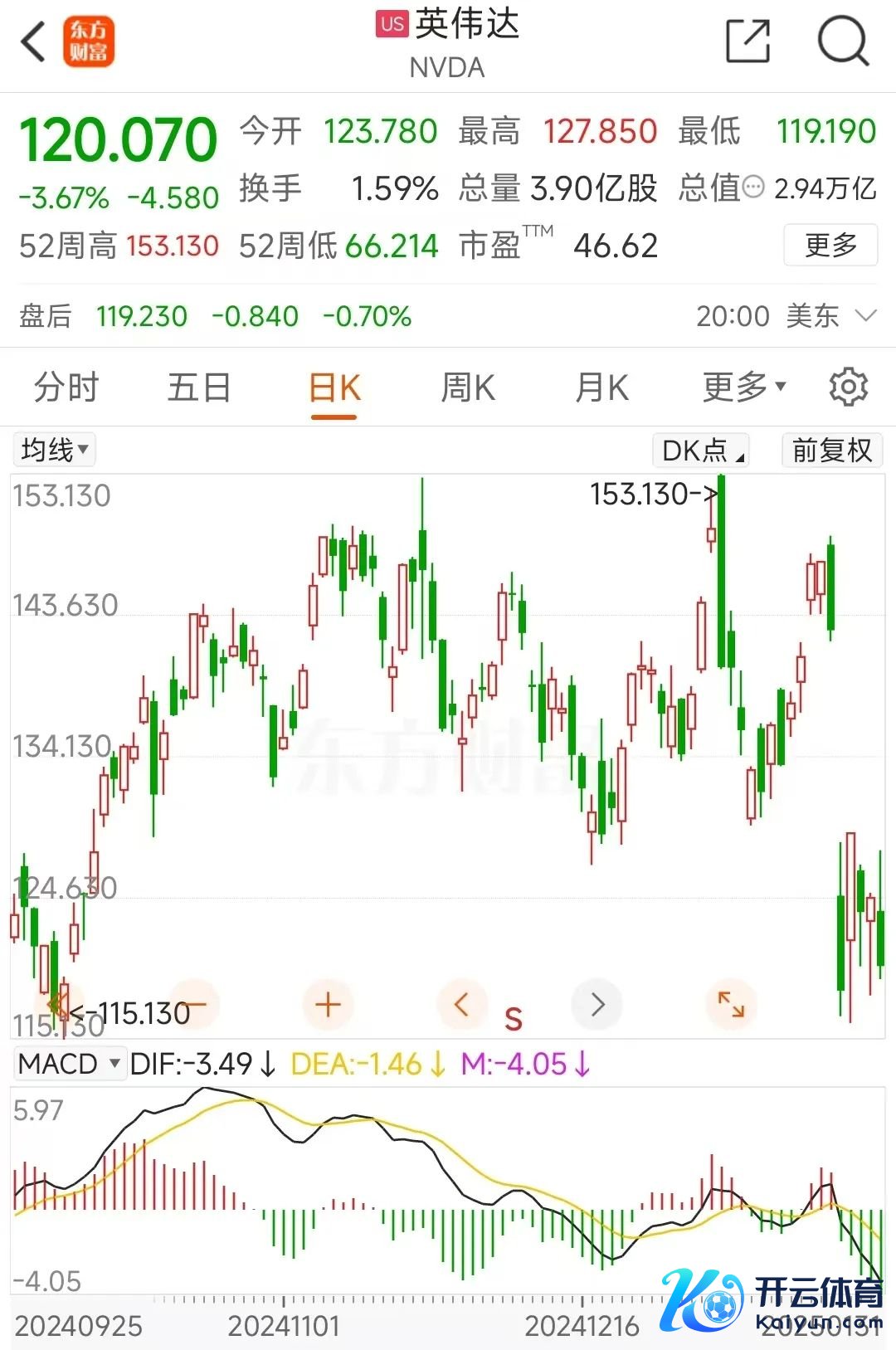Go back using the top-left arrow
The height and width of the screenshot is (1350, 896).
tap(34, 41)
